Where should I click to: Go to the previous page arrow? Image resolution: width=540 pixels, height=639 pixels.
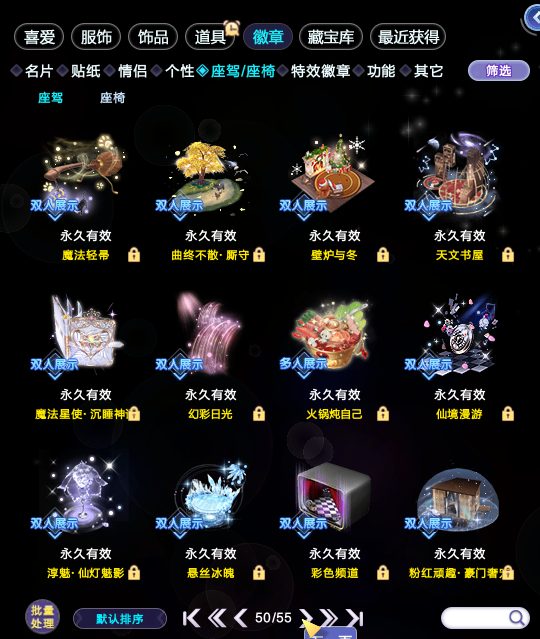240,619
